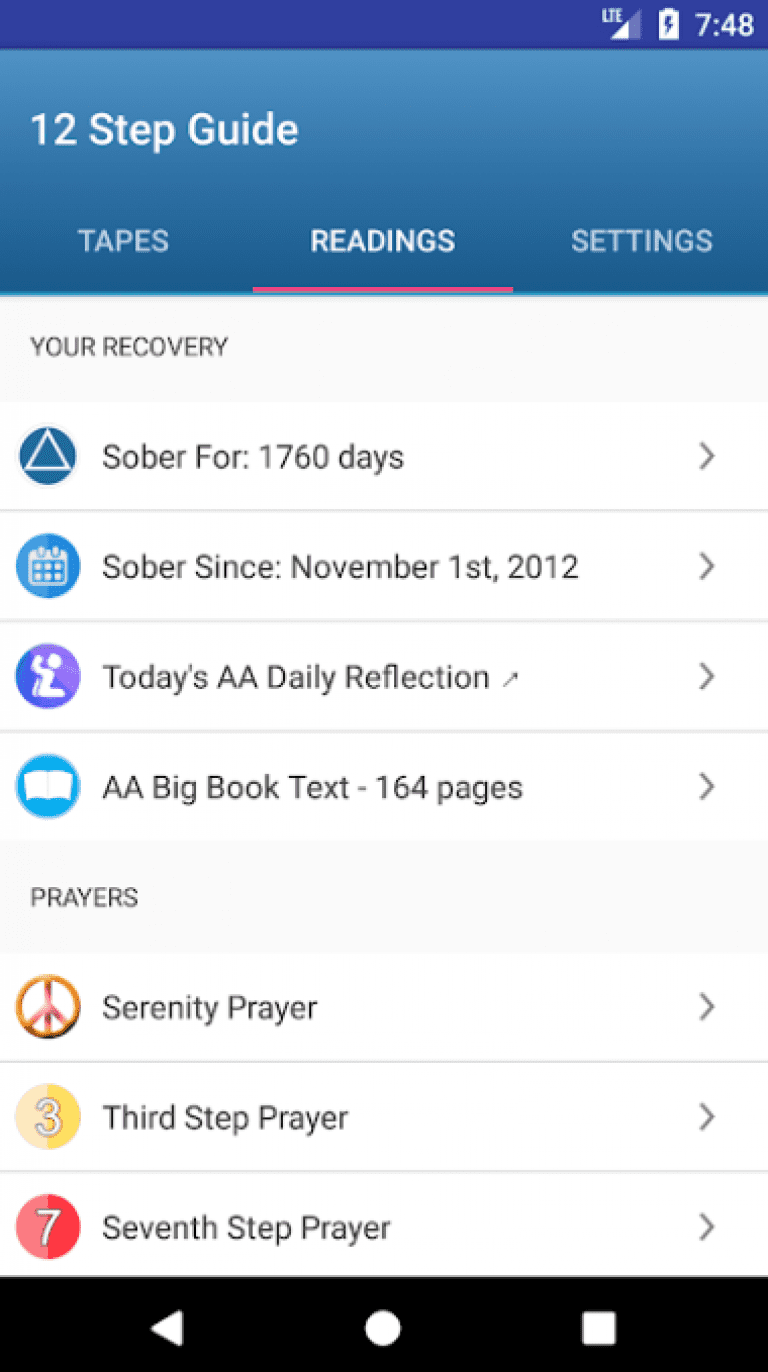The image size is (768, 1372).
Task: Select the AA triangle sobriety icon
Action: click(47, 456)
